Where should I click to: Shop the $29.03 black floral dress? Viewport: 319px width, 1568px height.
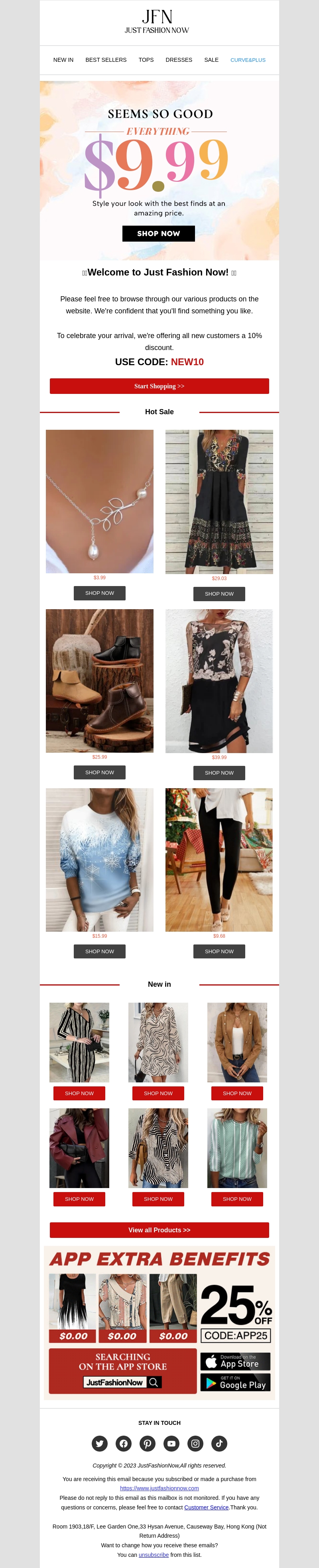tap(219, 594)
